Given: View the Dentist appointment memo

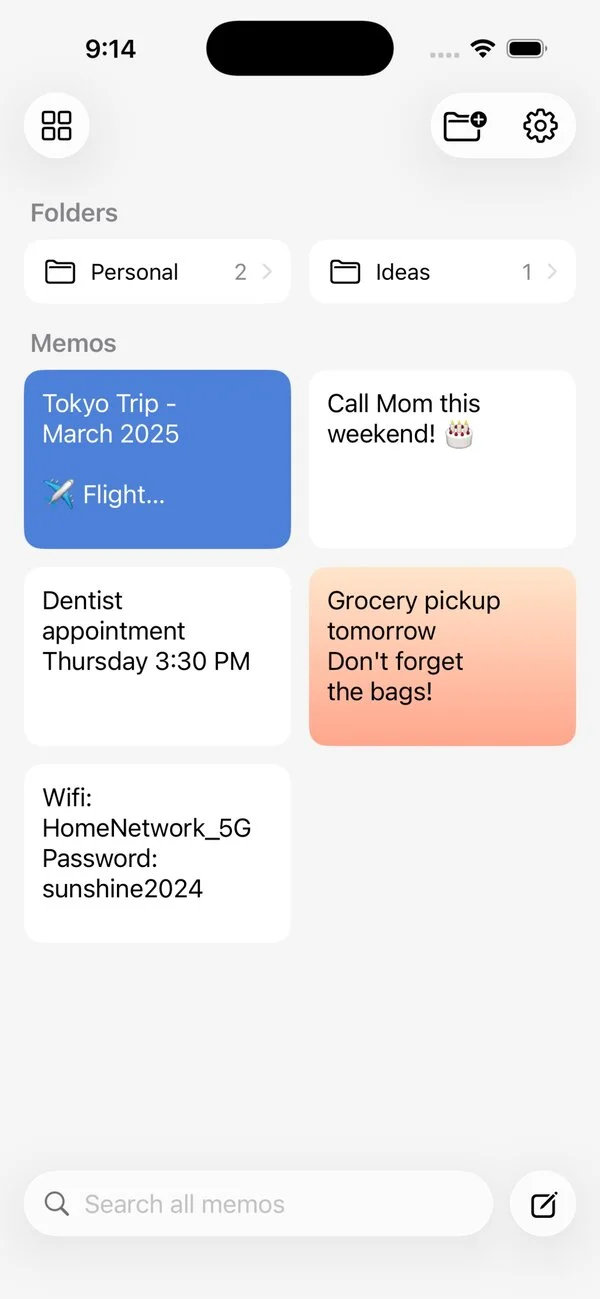Looking at the screenshot, I should (157, 656).
